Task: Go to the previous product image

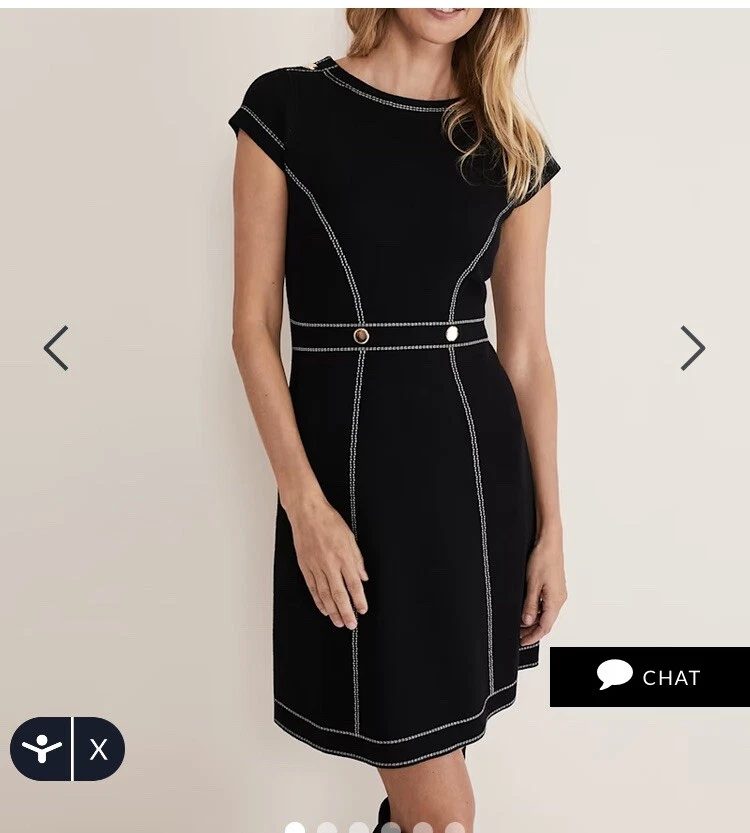Action: [56, 348]
